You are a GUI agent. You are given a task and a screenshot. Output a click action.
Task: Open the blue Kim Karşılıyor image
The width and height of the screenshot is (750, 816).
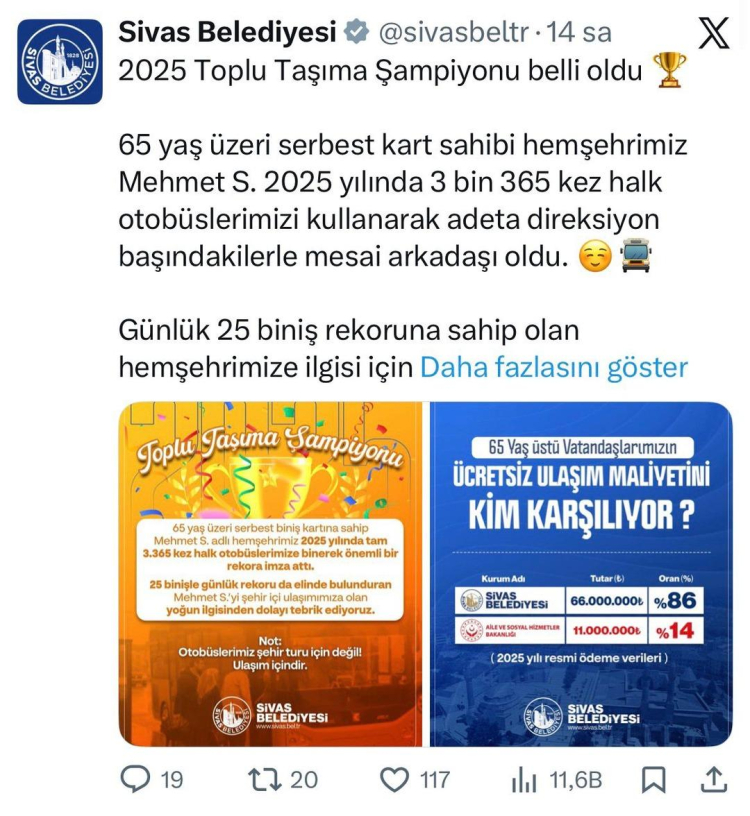pos(581,573)
